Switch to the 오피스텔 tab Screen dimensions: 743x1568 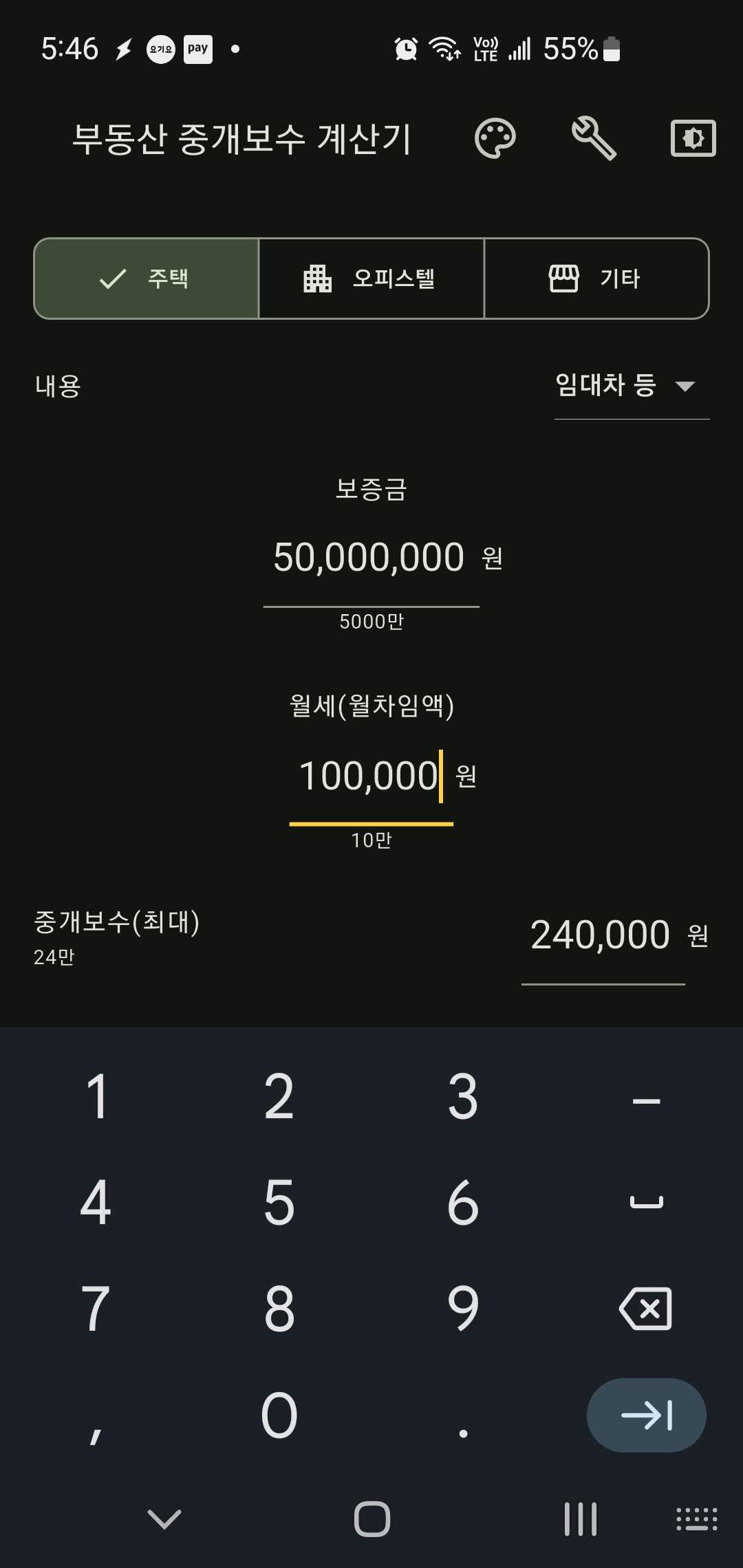coord(373,278)
